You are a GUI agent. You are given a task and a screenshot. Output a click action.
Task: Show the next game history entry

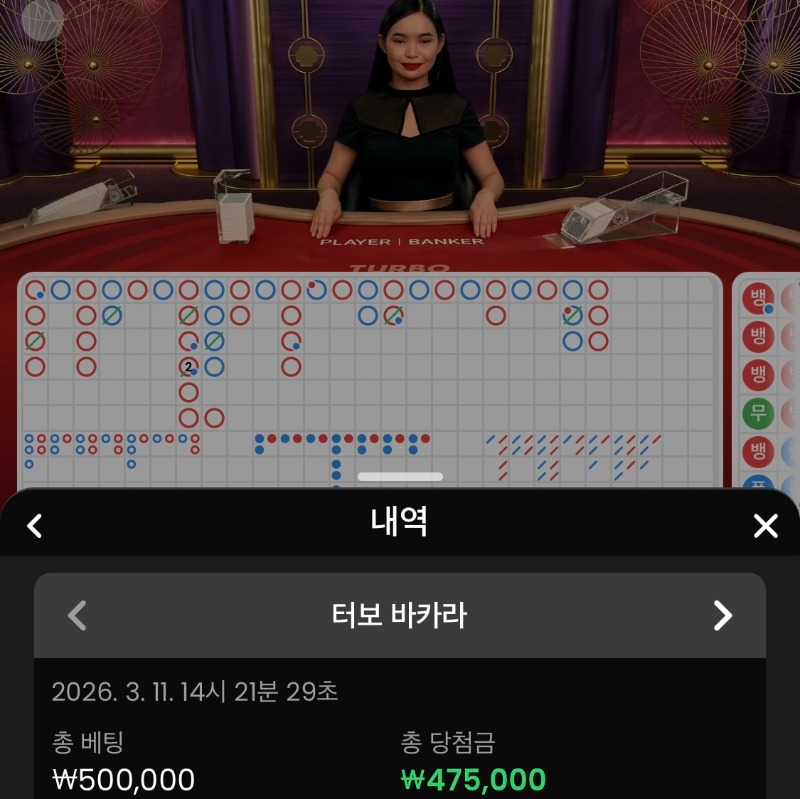[722, 615]
